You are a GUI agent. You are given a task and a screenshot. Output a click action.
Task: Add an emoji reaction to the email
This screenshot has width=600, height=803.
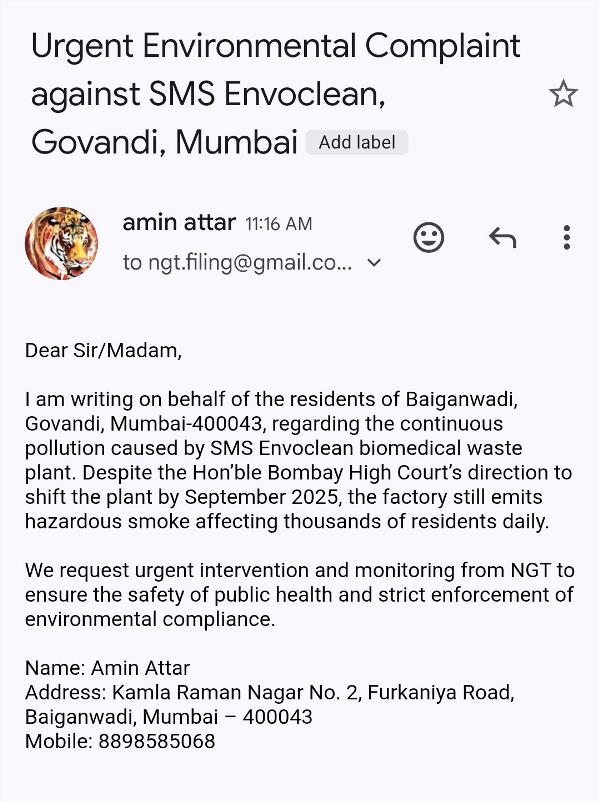coord(429,237)
